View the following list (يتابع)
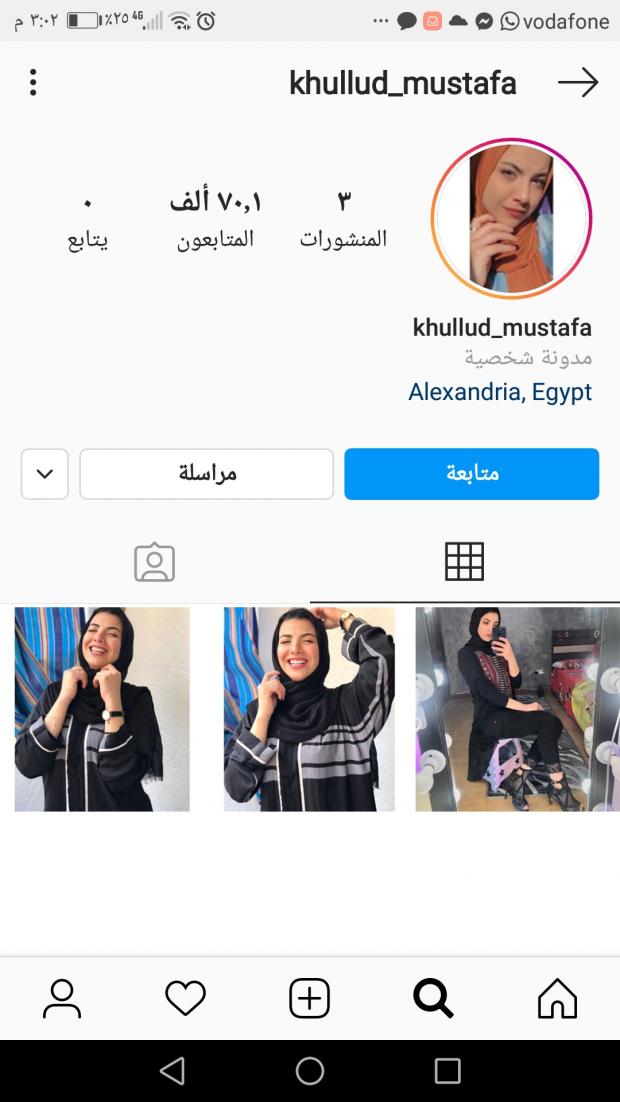This screenshot has width=620, height=1102. [87, 218]
